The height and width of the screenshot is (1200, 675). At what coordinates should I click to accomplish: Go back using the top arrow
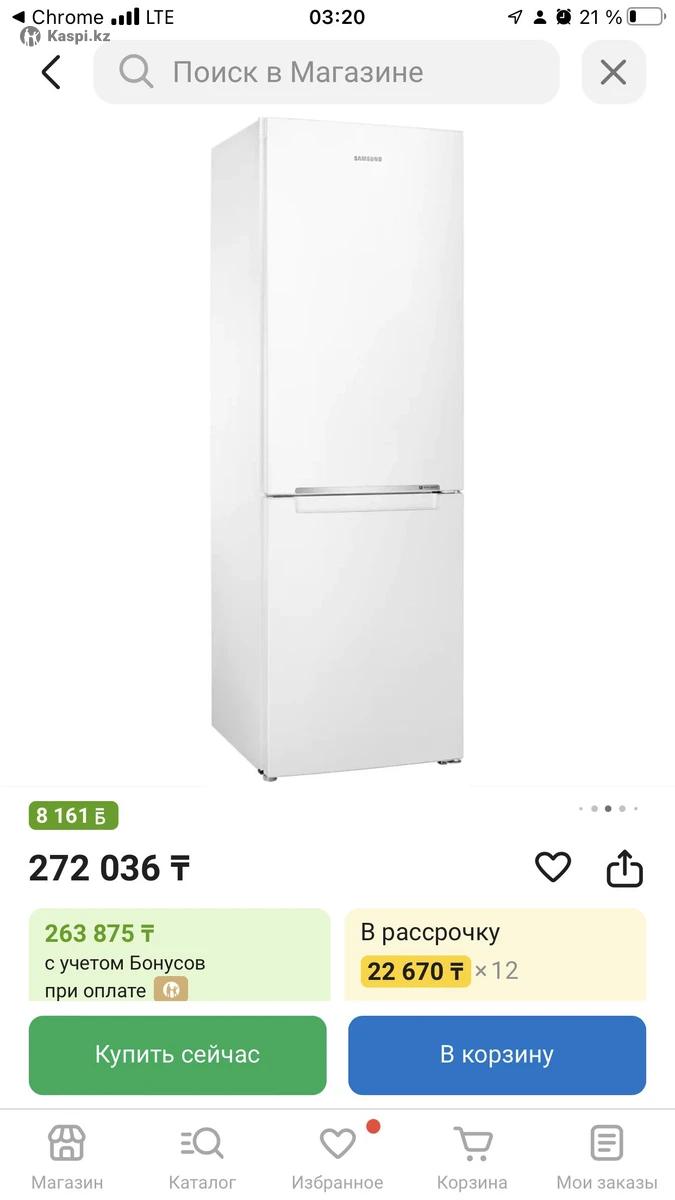[51, 72]
